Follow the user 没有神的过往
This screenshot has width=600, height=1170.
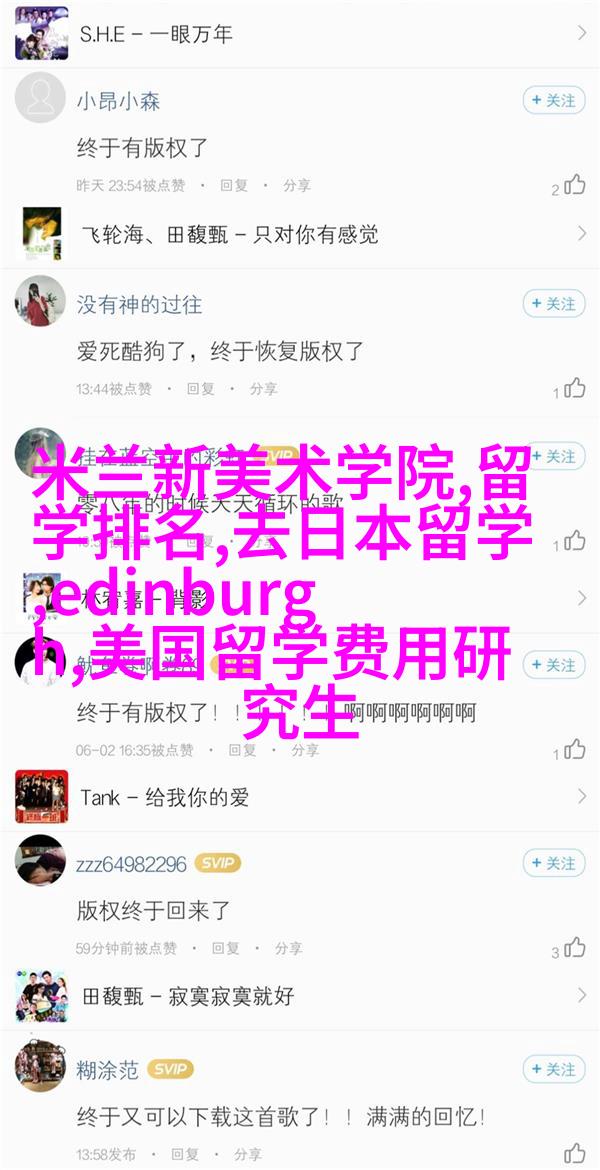tap(553, 303)
